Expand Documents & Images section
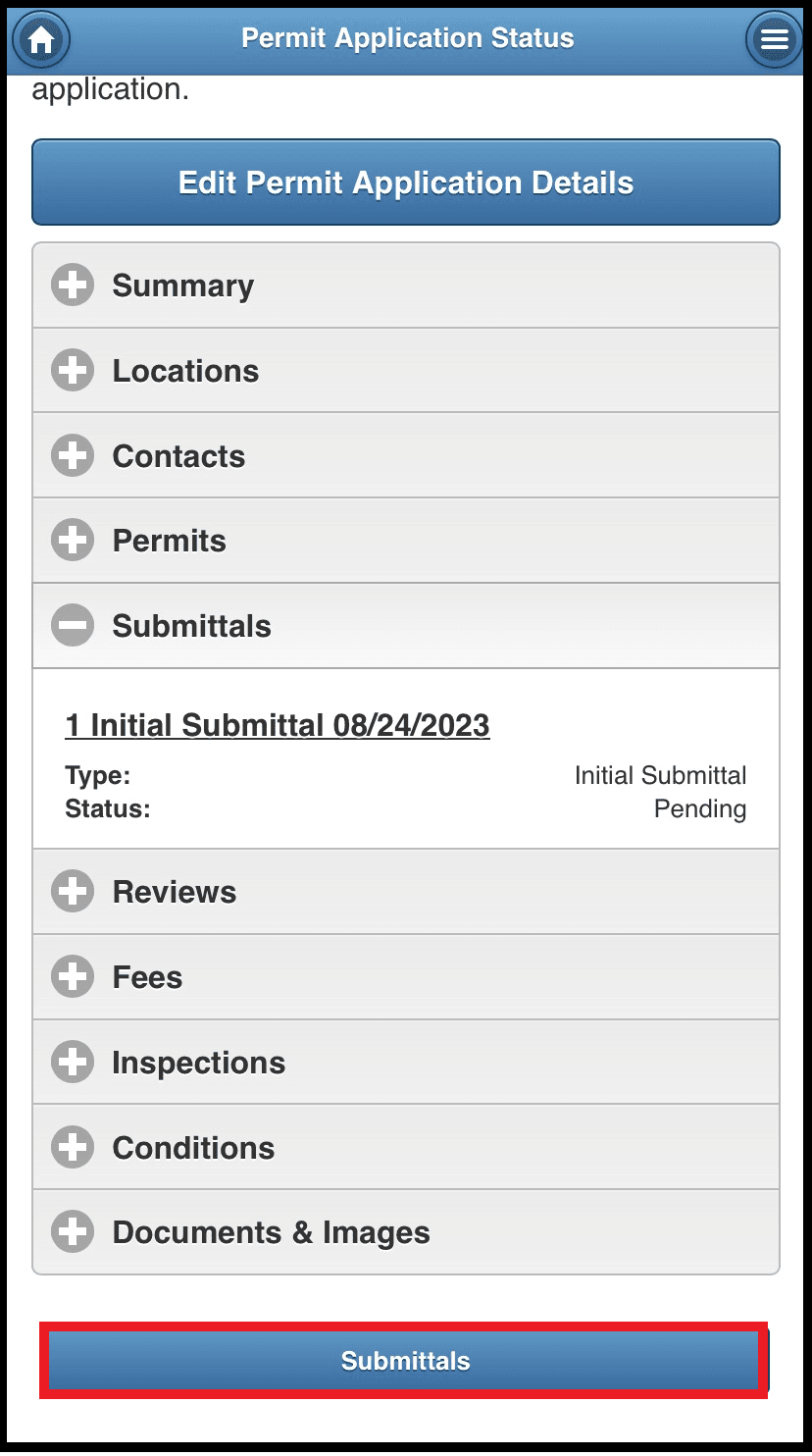This screenshot has width=812, height=1456. 405,1232
